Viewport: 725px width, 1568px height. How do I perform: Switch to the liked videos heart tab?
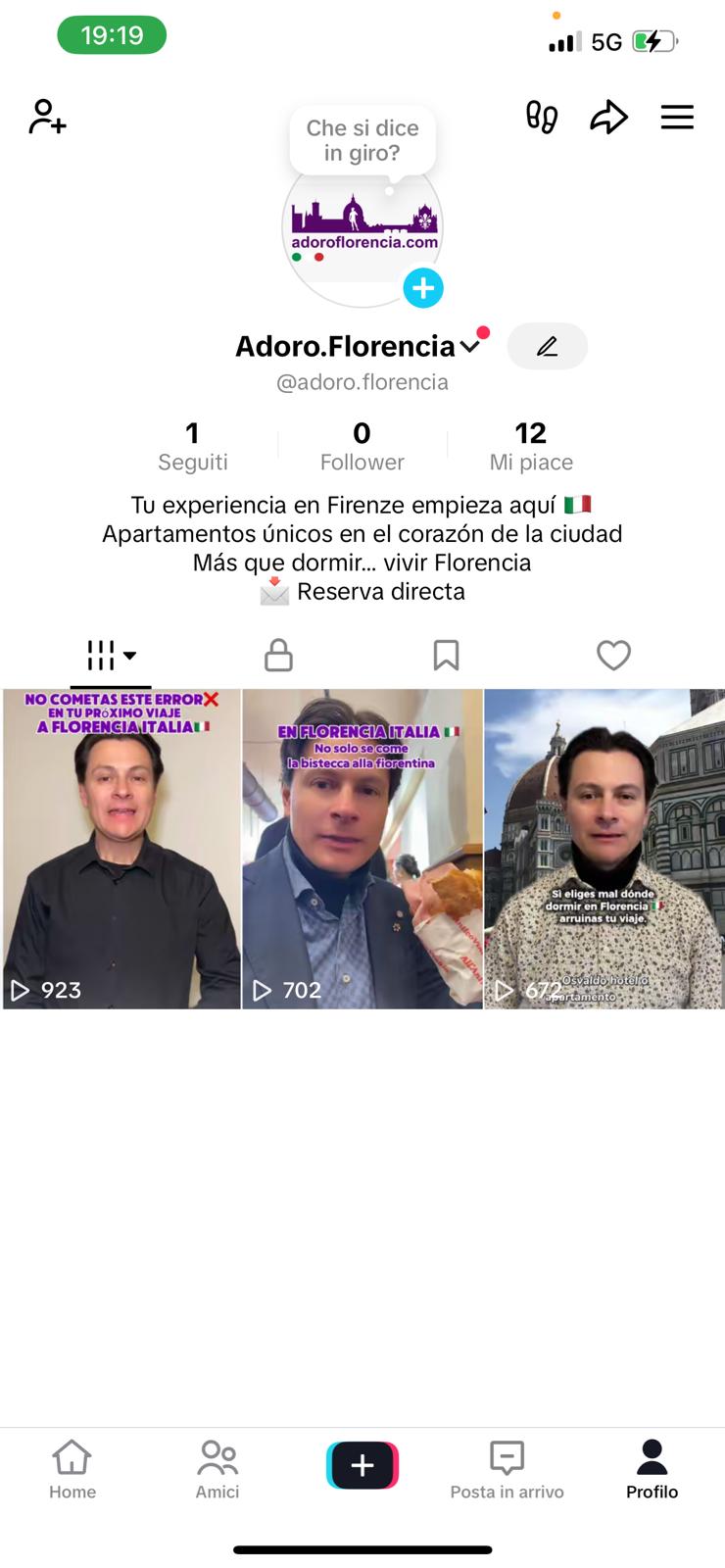click(613, 656)
